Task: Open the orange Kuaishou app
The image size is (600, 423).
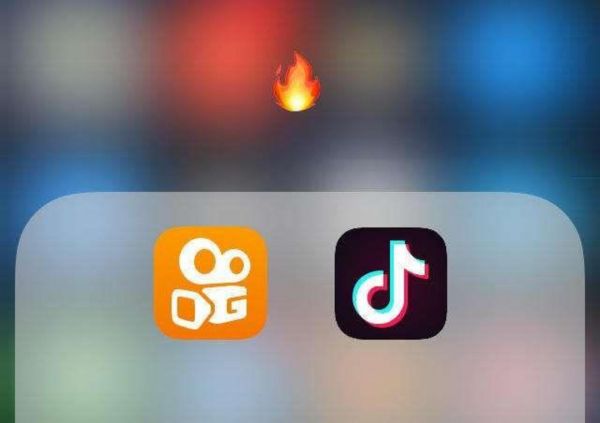Action: point(210,283)
